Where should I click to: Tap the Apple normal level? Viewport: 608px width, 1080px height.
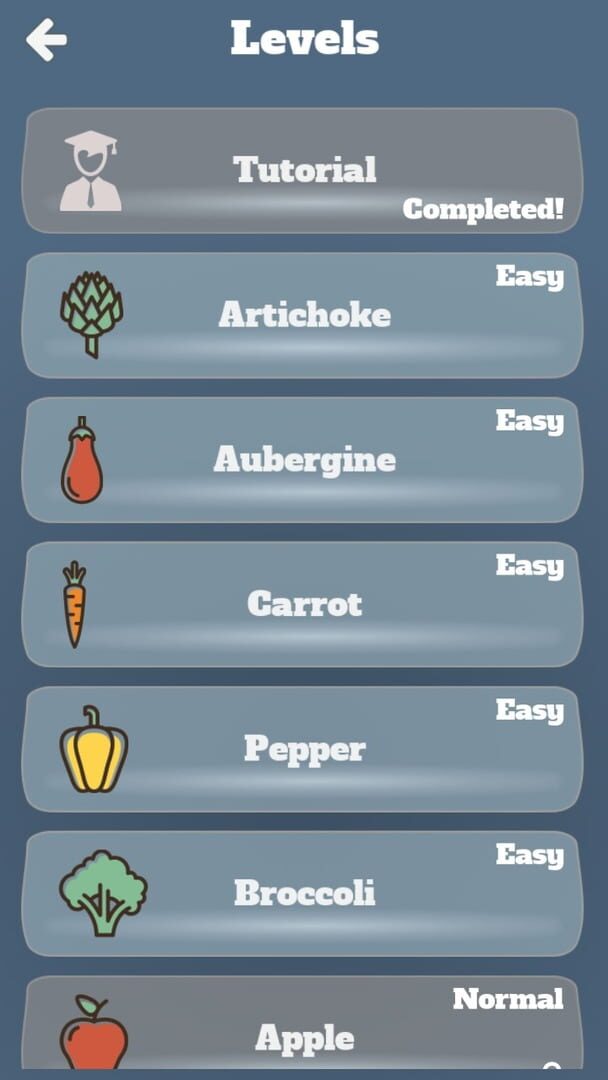[303, 1023]
